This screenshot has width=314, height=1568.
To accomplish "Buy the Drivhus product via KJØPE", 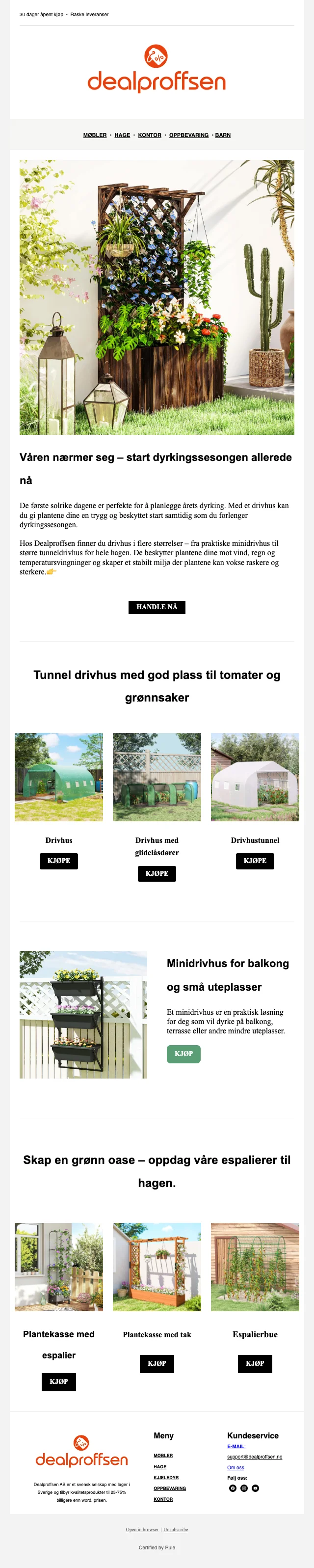I will 59,861.
